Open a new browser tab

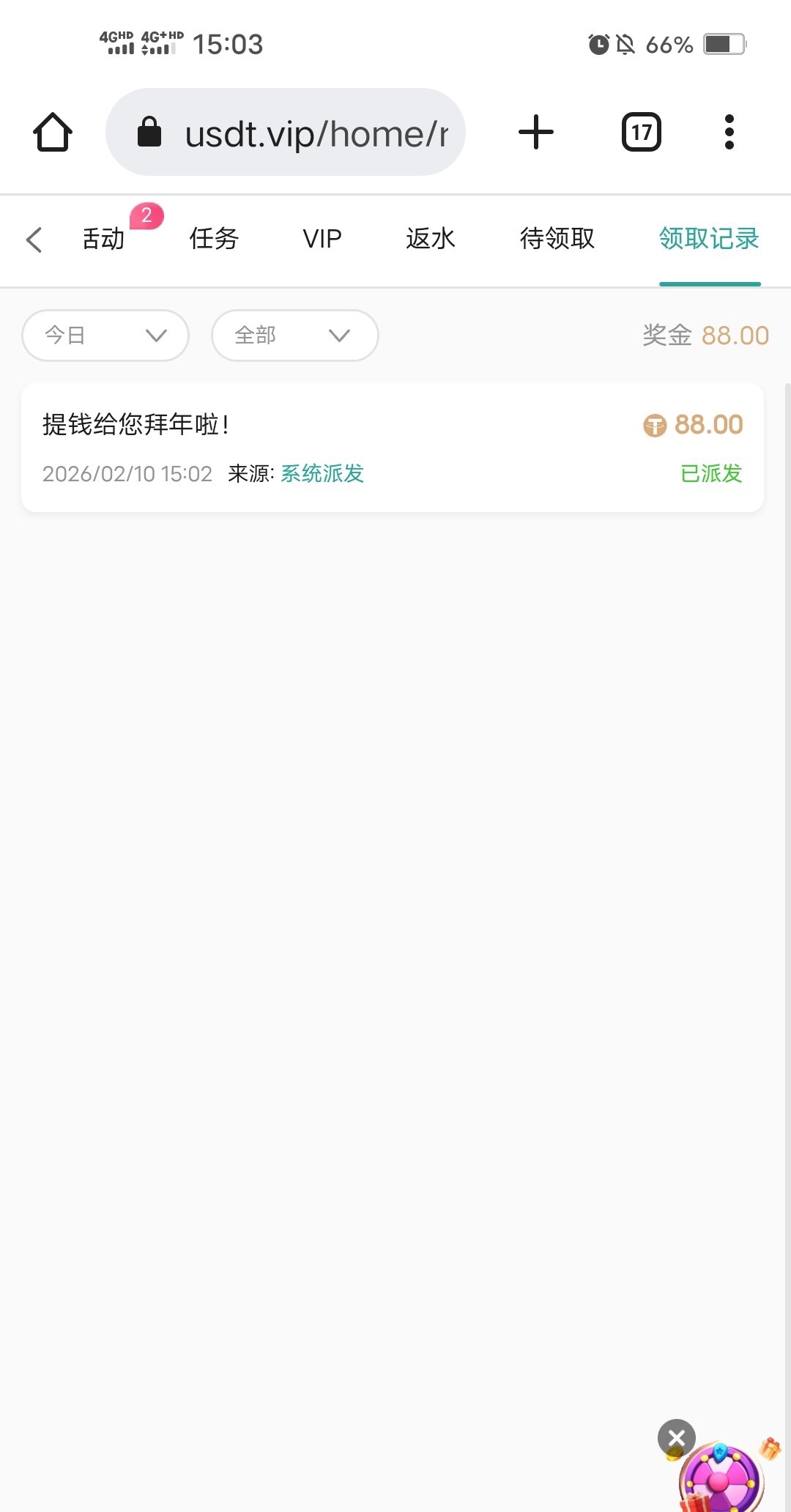[x=536, y=133]
